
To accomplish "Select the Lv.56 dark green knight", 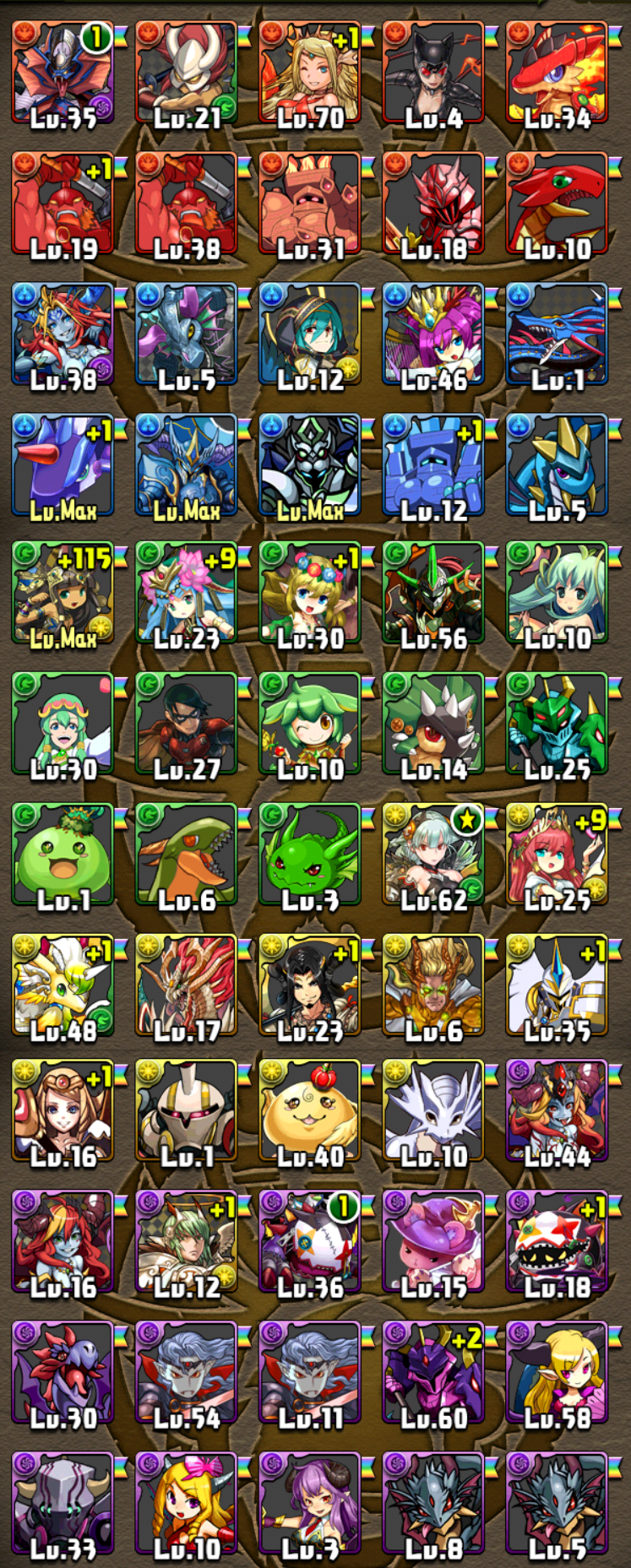I will (433, 594).
